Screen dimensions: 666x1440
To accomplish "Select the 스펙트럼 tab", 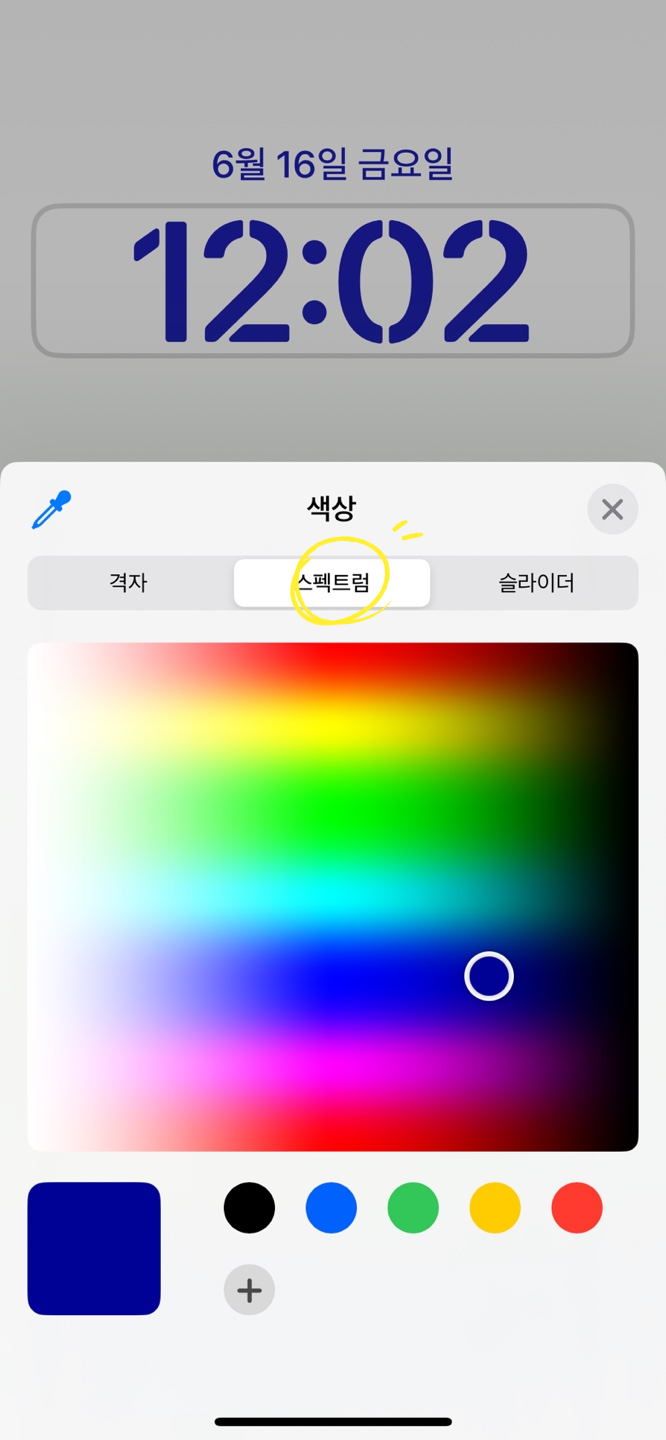I will 332,583.
